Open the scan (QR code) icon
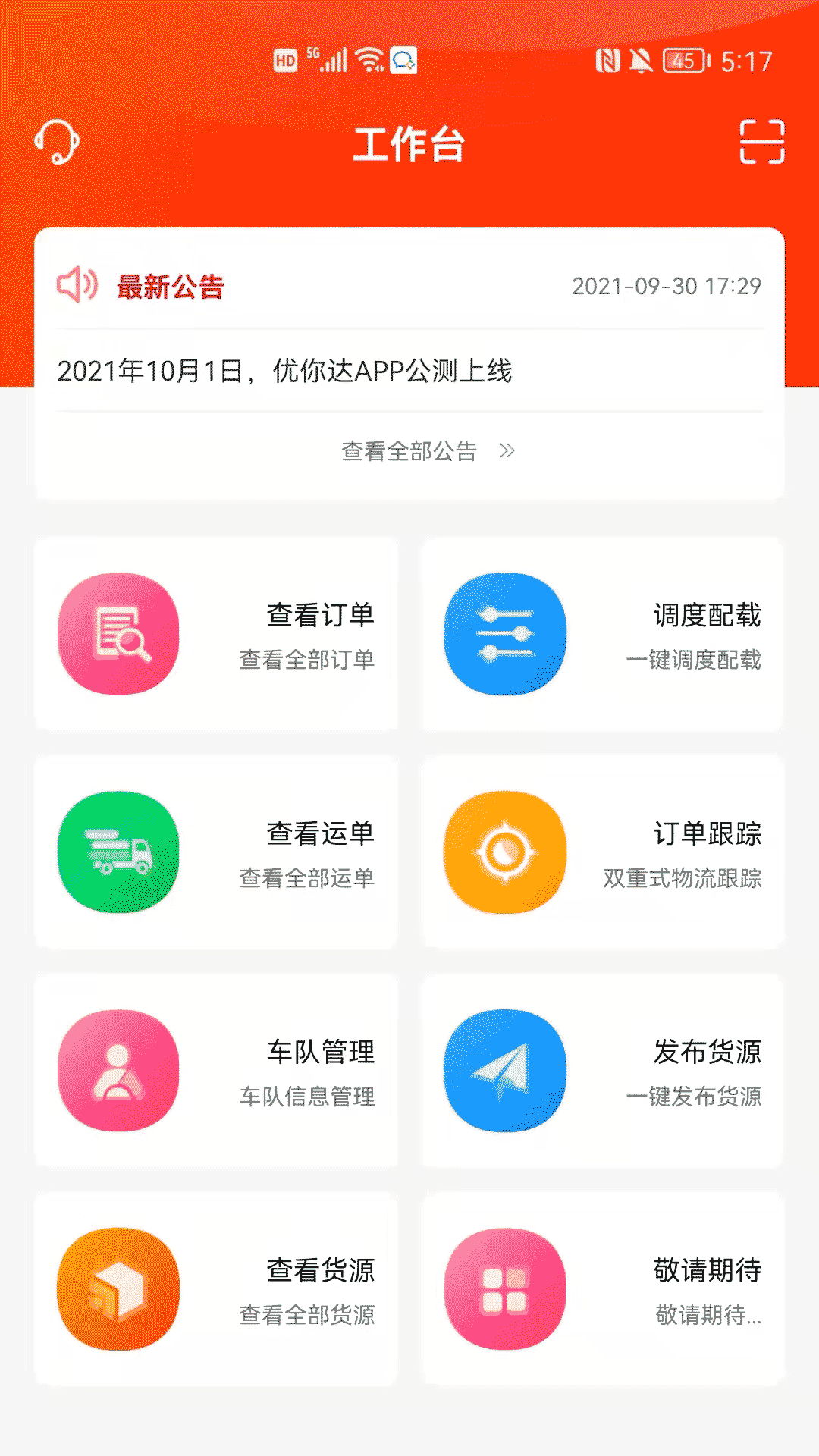The height and width of the screenshot is (1456, 819). (763, 143)
